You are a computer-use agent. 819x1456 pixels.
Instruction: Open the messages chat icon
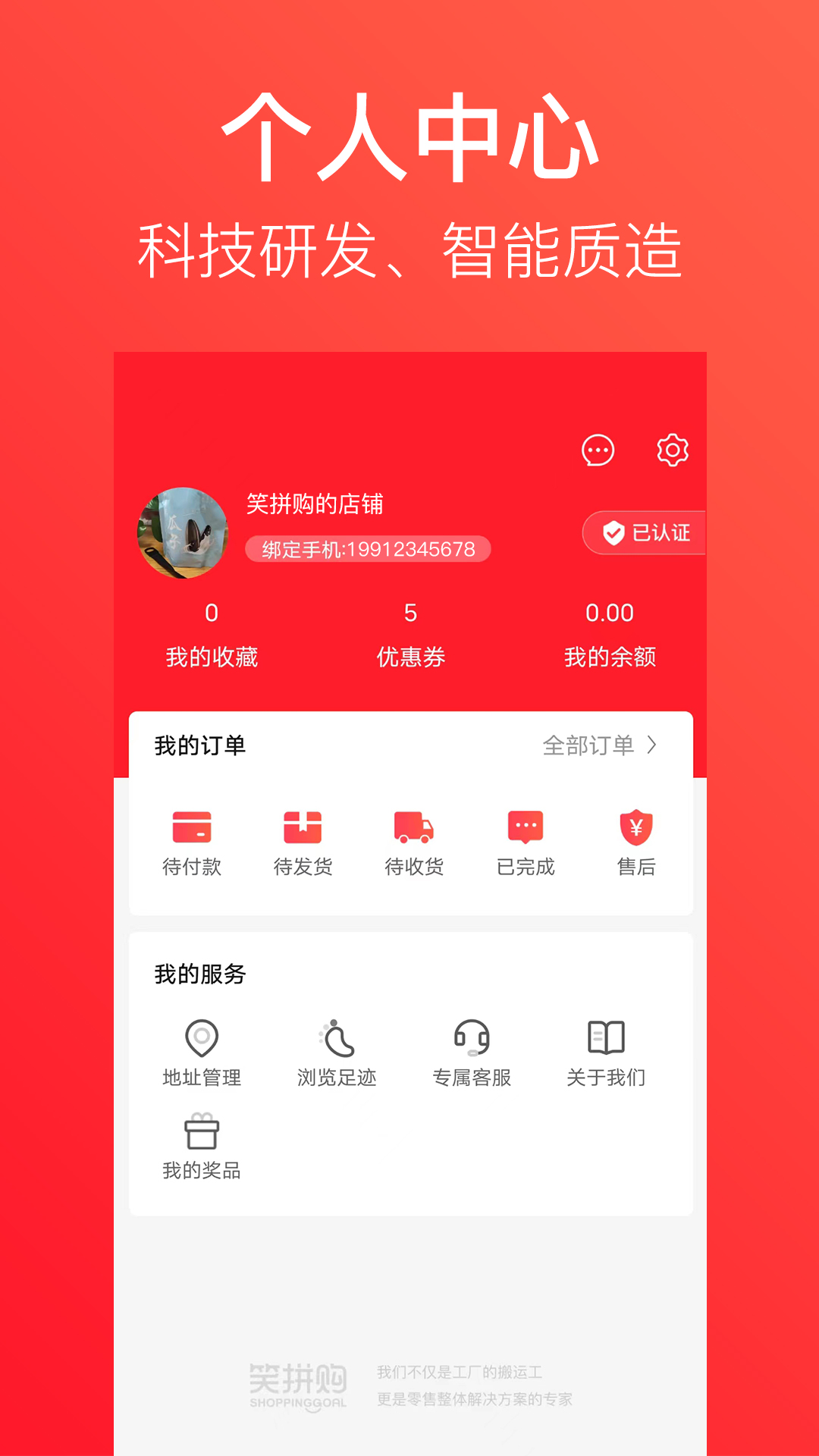click(x=598, y=450)
